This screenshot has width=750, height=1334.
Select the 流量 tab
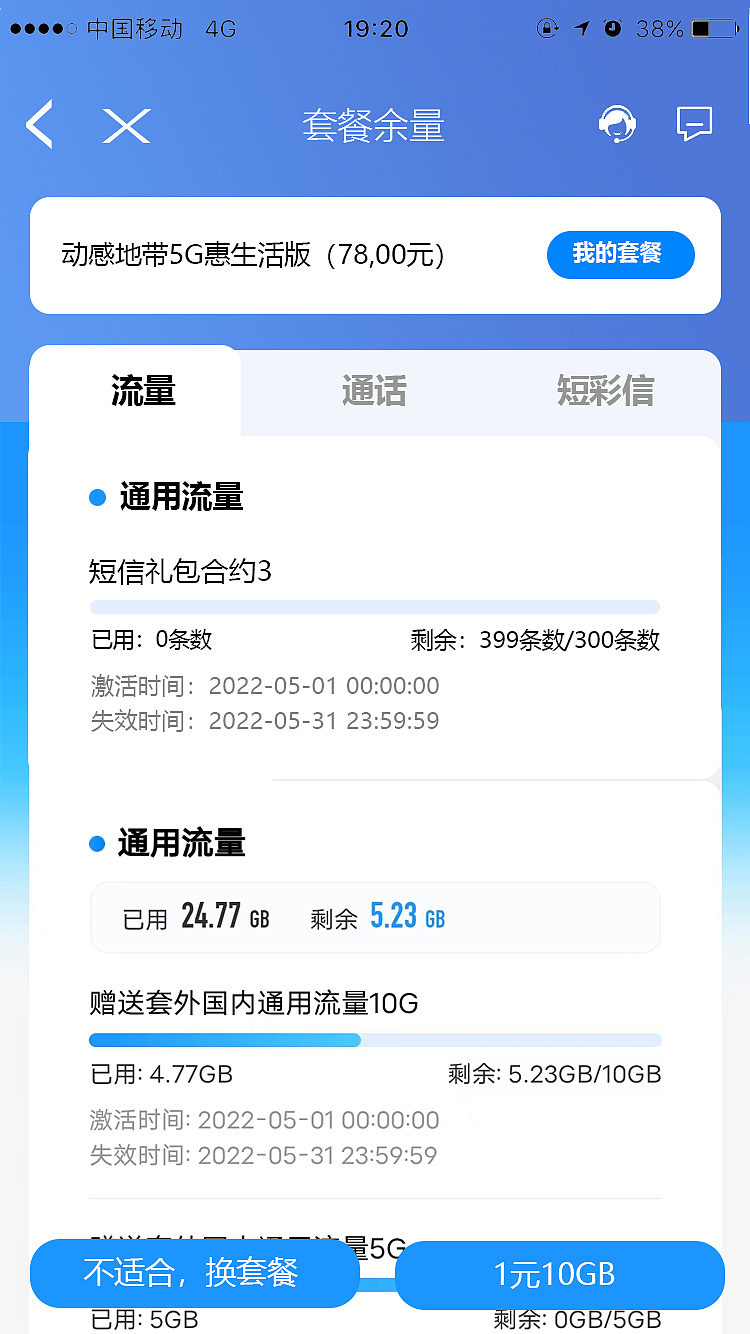[x=140, y=392]
